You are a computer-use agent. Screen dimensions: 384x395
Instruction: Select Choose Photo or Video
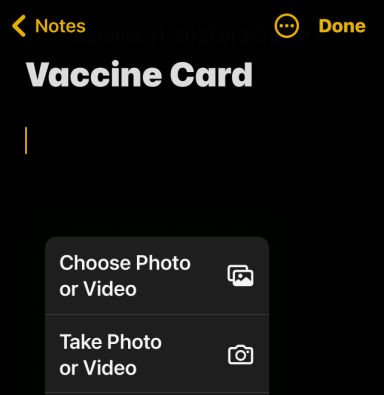tap(157, 276)
